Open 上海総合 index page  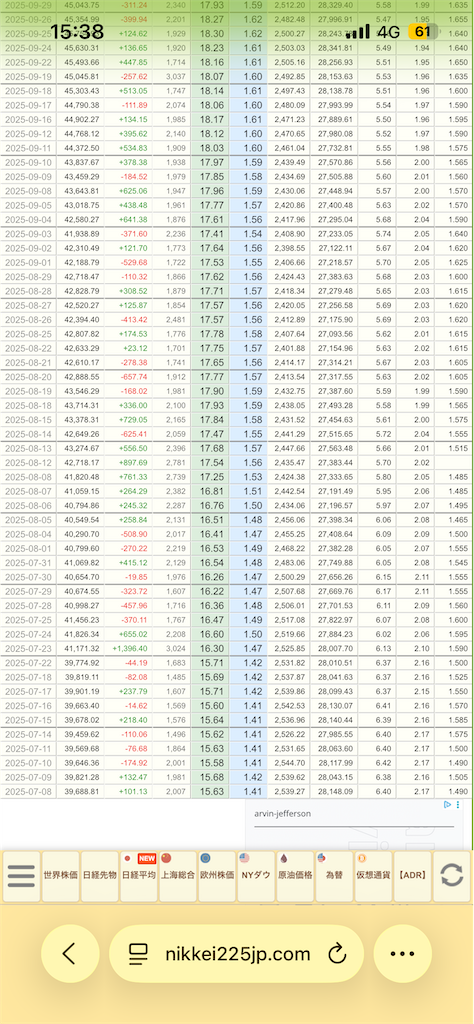(x=178, y=876)
